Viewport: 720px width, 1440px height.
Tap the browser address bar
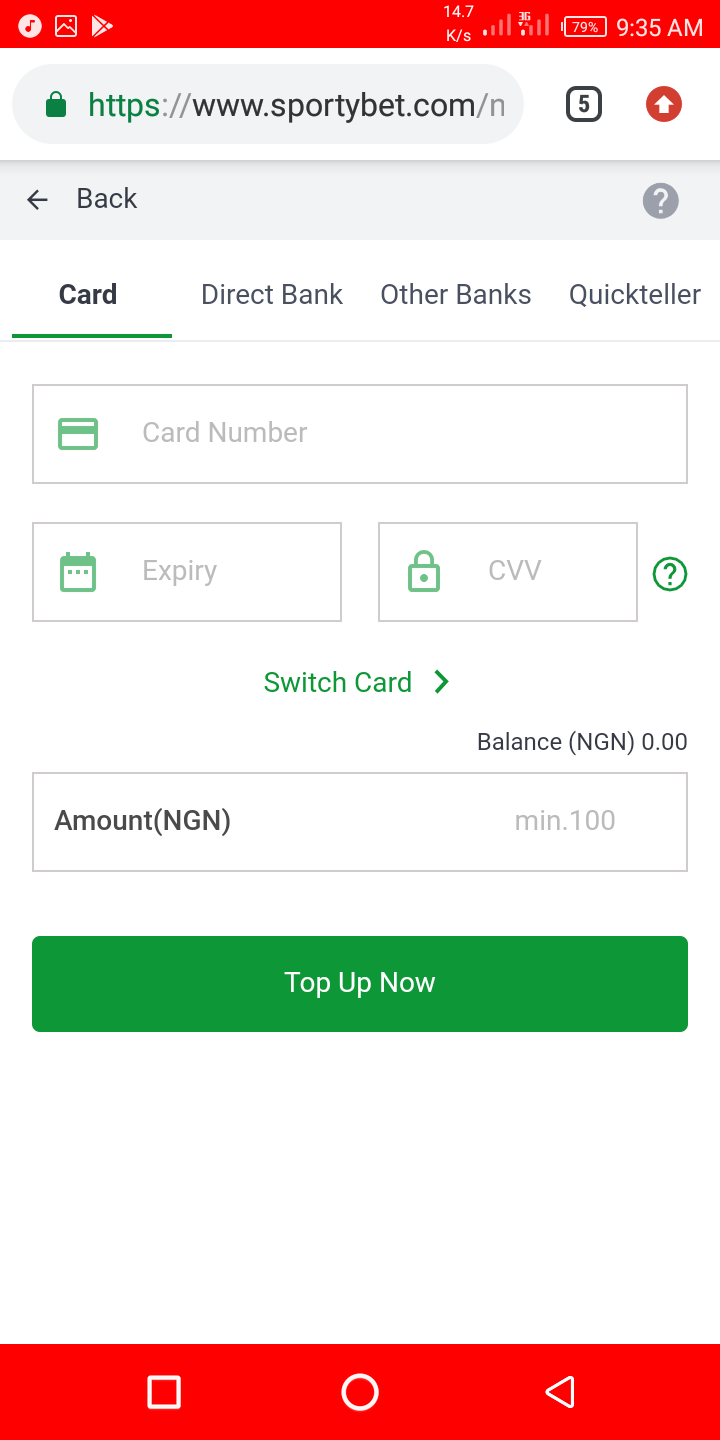tap(268, 104)
